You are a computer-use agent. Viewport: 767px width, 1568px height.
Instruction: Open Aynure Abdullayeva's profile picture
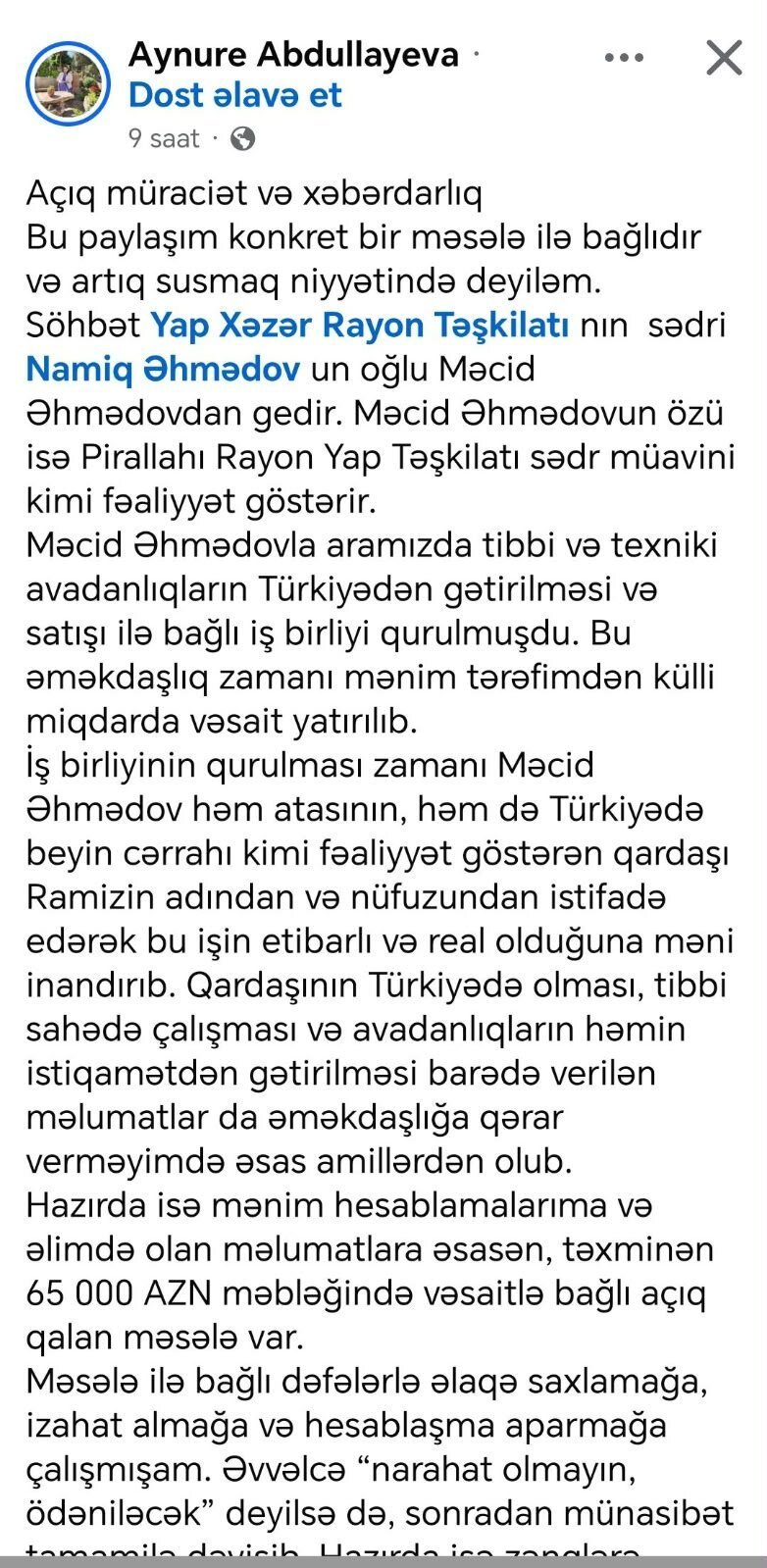point(68,83)
